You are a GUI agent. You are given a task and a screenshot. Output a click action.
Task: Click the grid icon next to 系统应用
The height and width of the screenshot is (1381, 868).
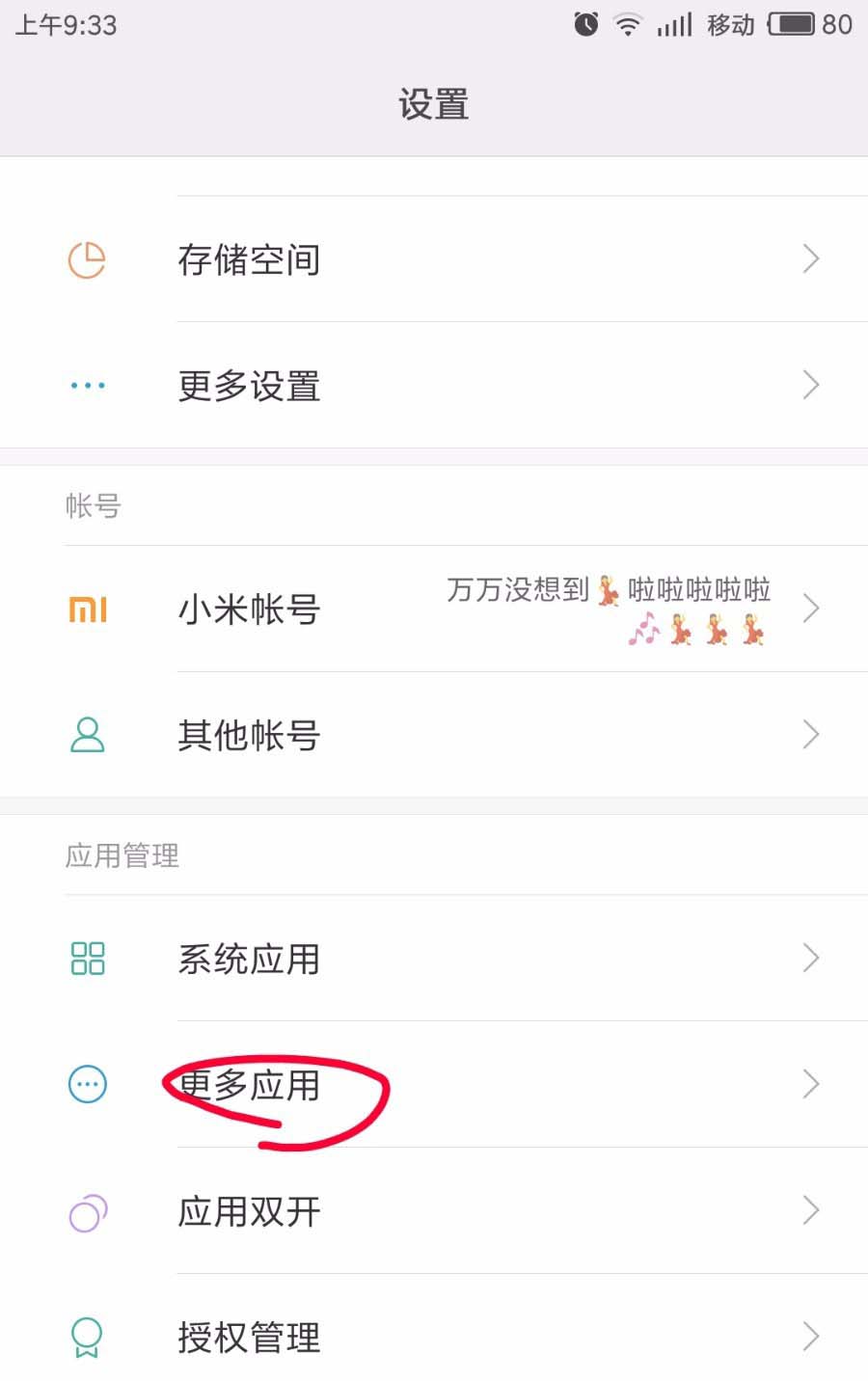coord(86,959)
